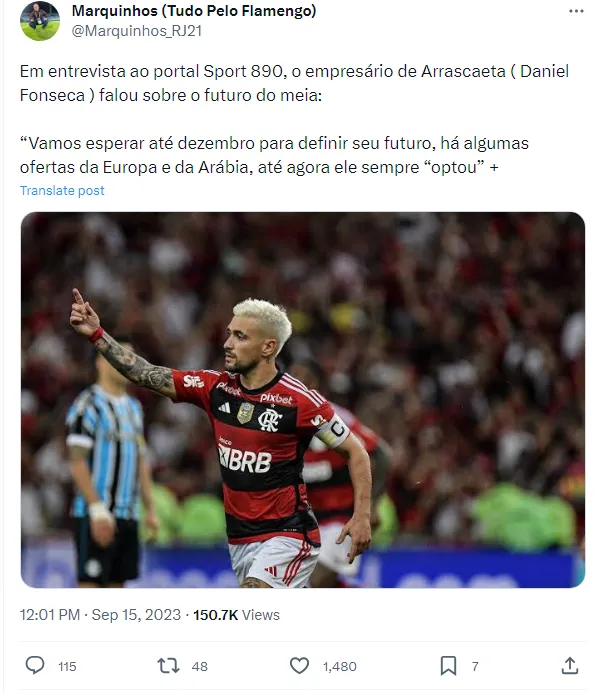Share this tweet
This screenshot has width=600, height=694.
(570, 665)
